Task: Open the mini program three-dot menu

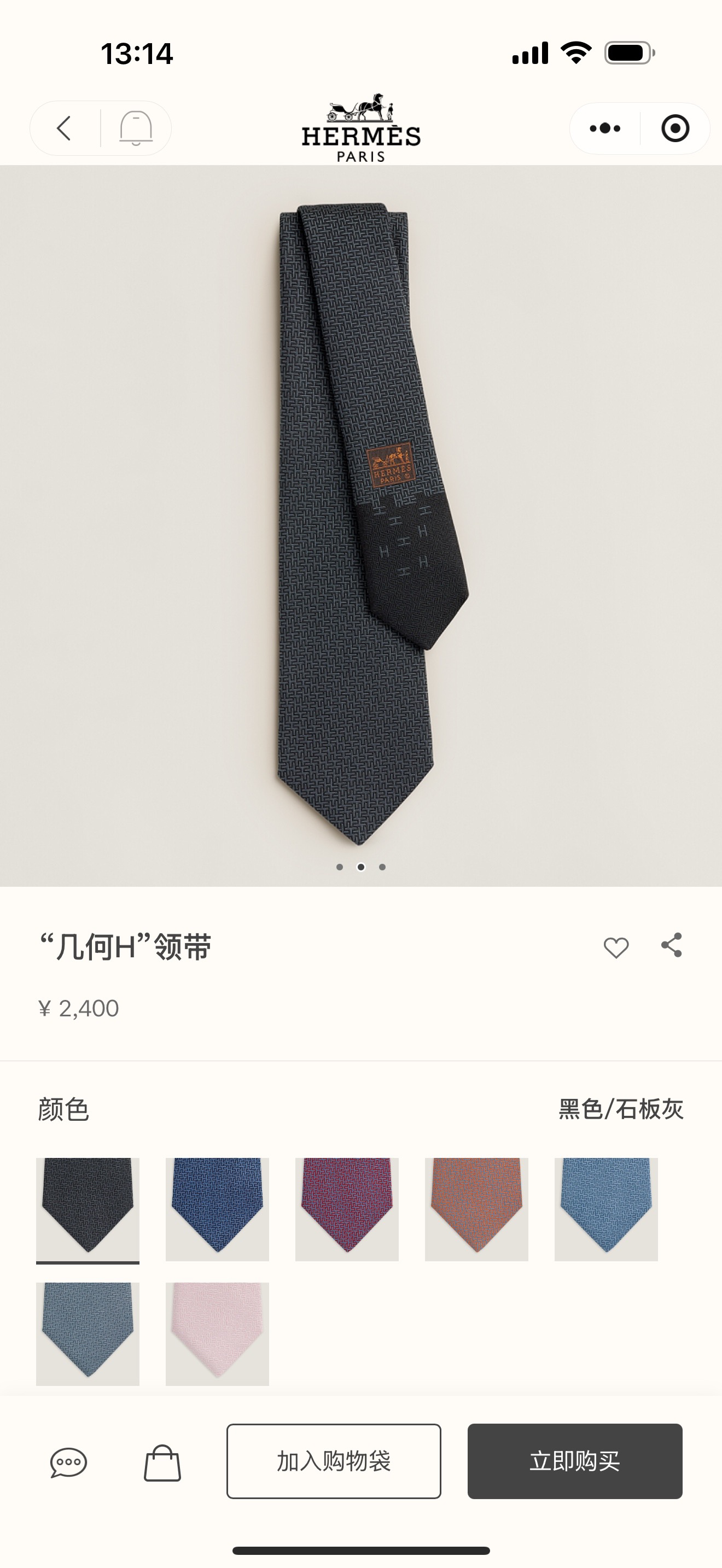Action: click(x=604, y=128)
